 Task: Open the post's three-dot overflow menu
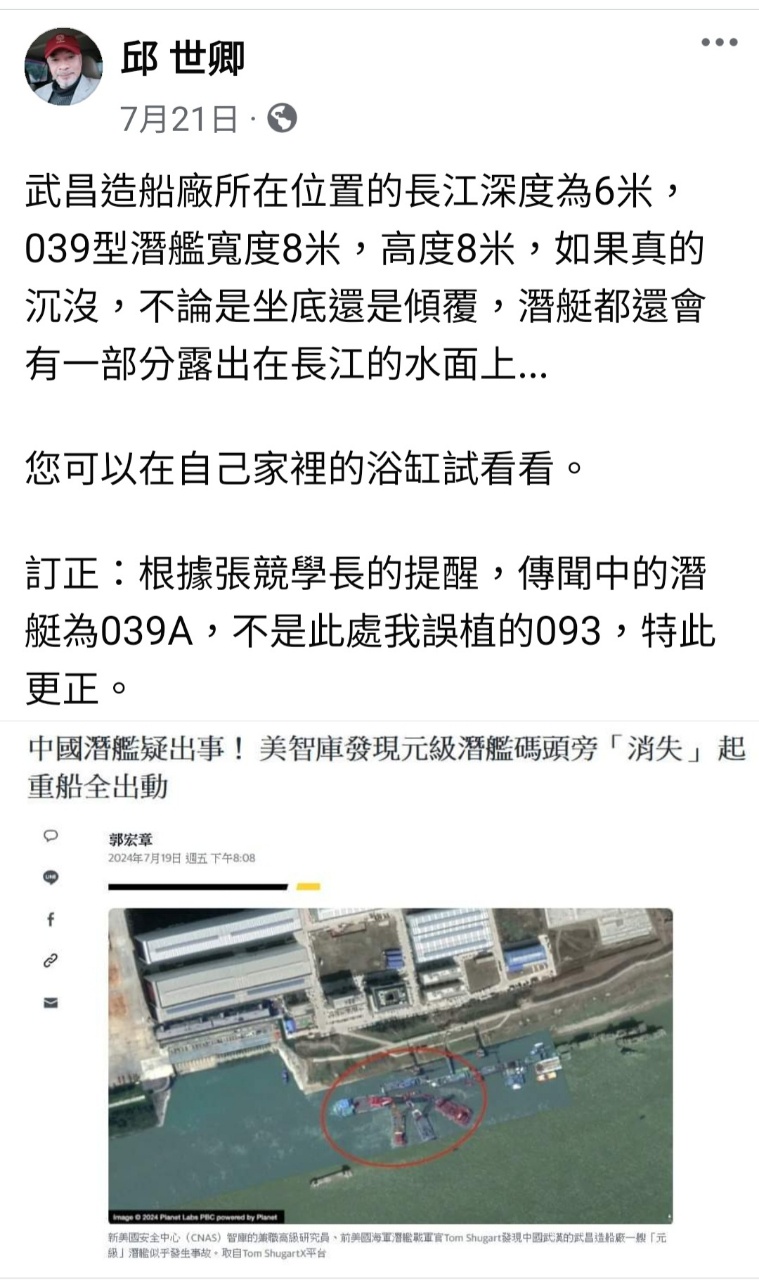pyautogui.click(x=718, y=42)
